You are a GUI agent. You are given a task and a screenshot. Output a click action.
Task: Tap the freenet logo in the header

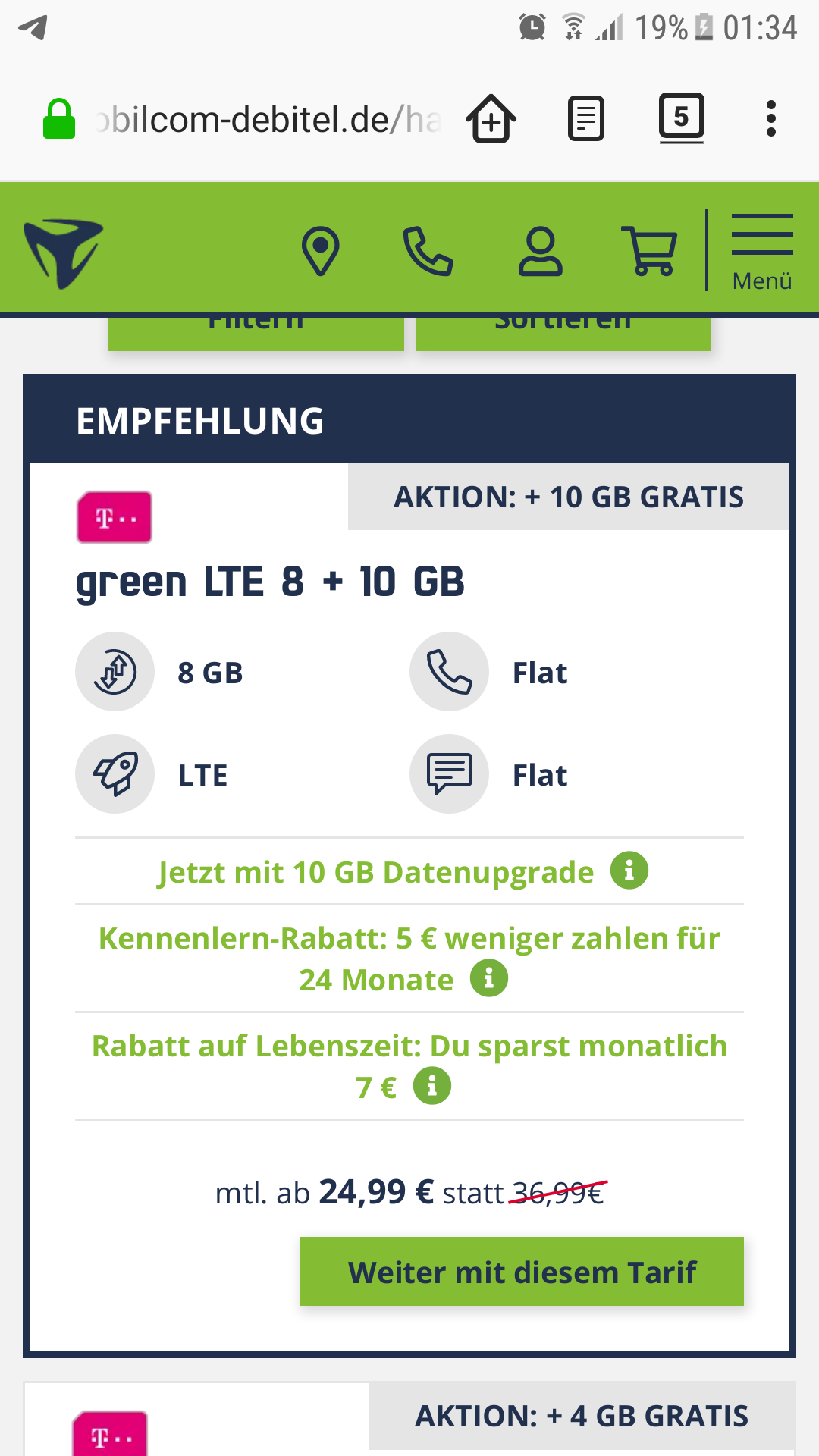63,253
